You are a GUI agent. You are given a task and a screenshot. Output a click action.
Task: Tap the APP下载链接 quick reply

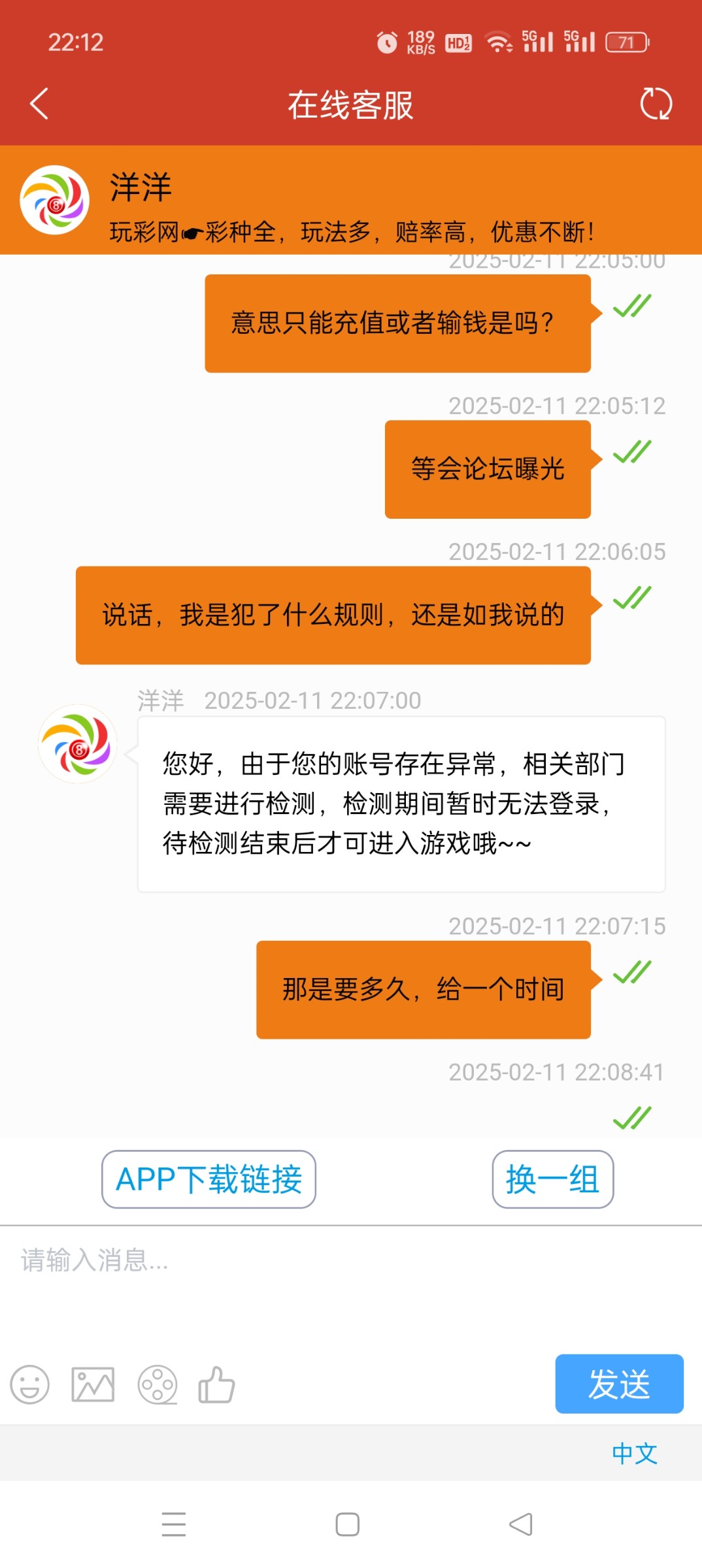pyautogui.click(x=209, y=1179)
